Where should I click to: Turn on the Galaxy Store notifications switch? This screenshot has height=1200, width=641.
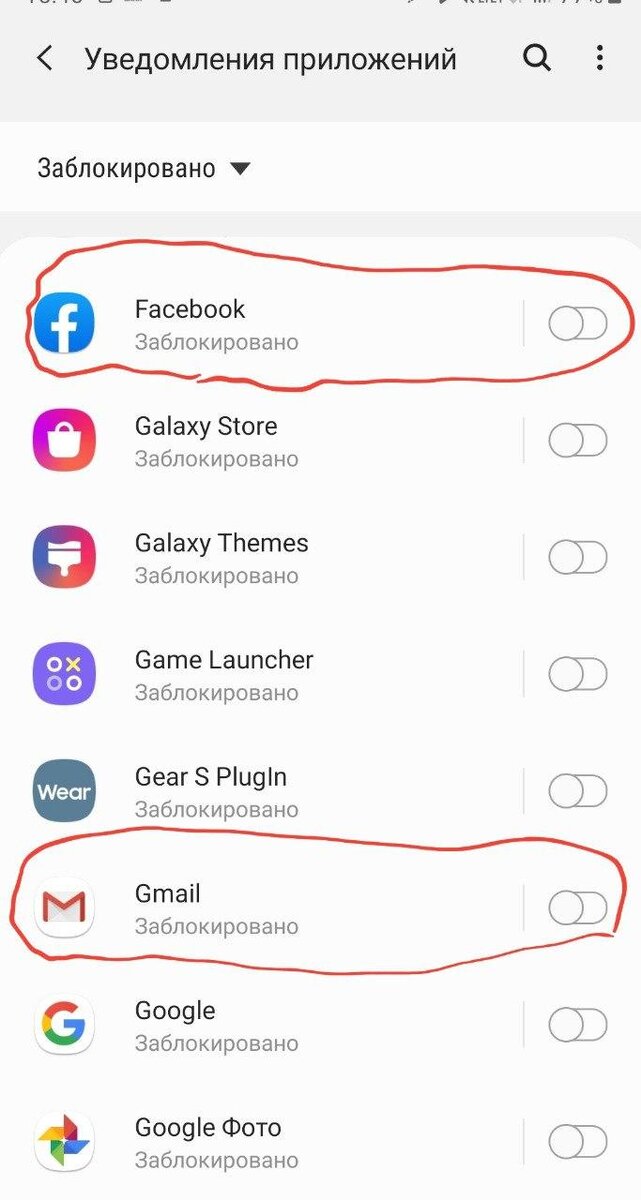pos(578,441)
